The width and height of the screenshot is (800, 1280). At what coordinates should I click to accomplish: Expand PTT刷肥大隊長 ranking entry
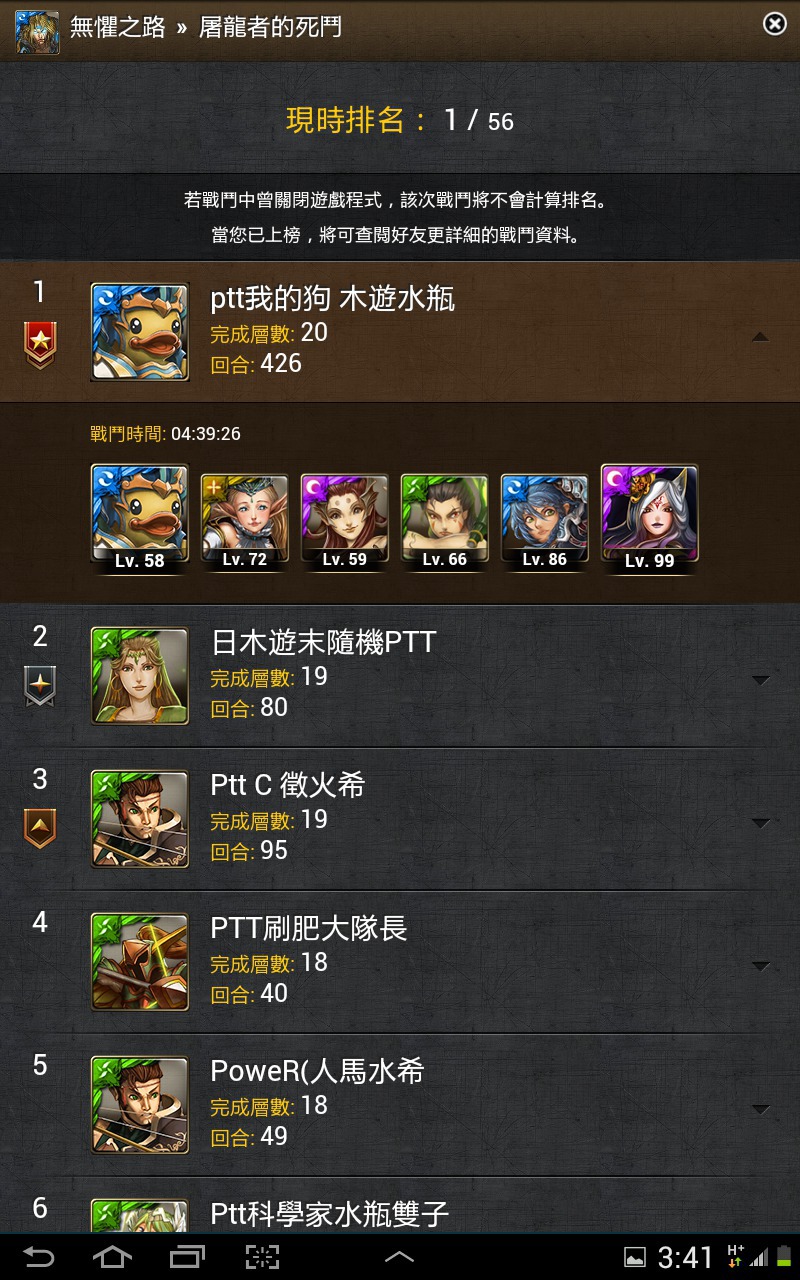click(760, 966)
